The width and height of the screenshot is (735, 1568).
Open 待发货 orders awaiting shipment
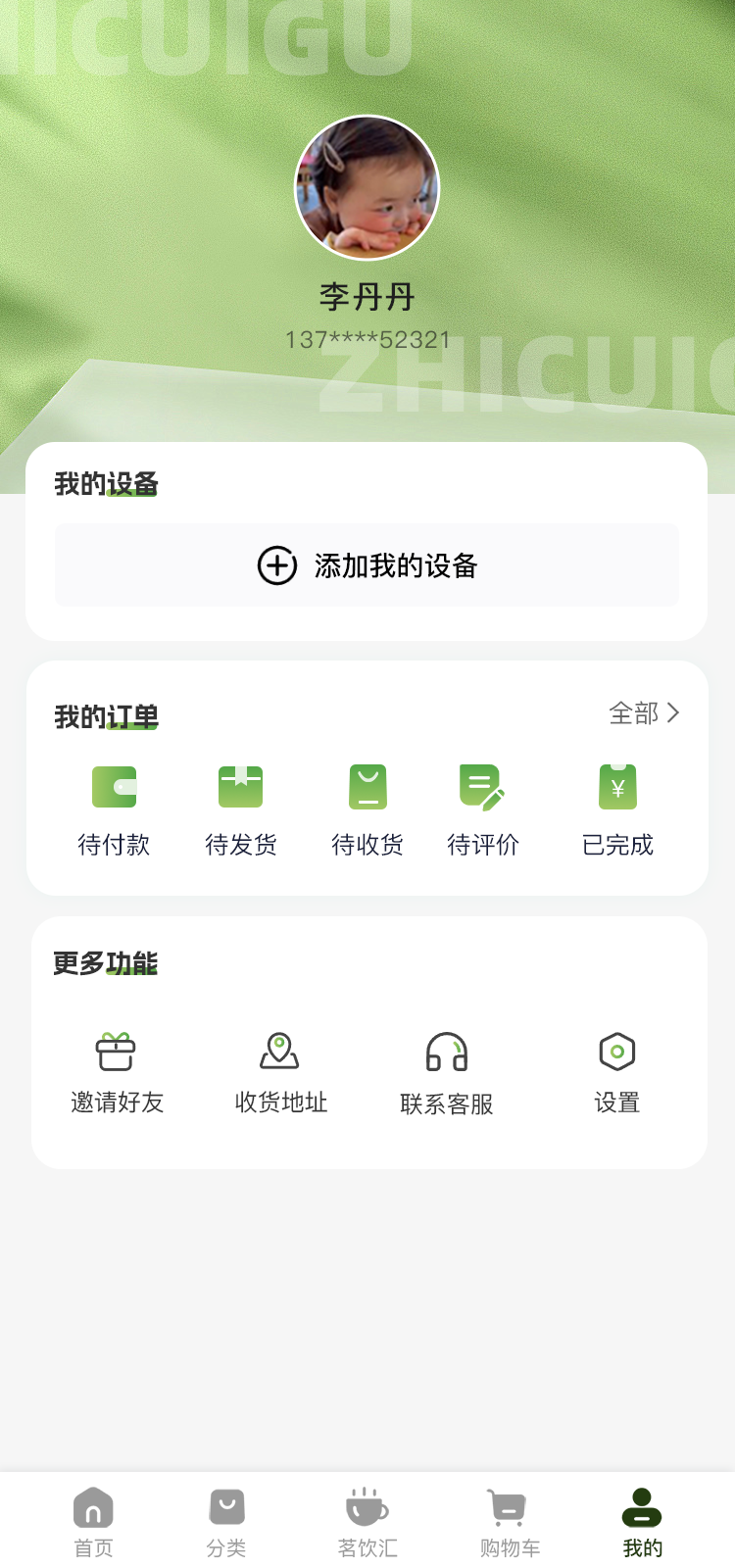pyautogui.click(x=240, y=810)
